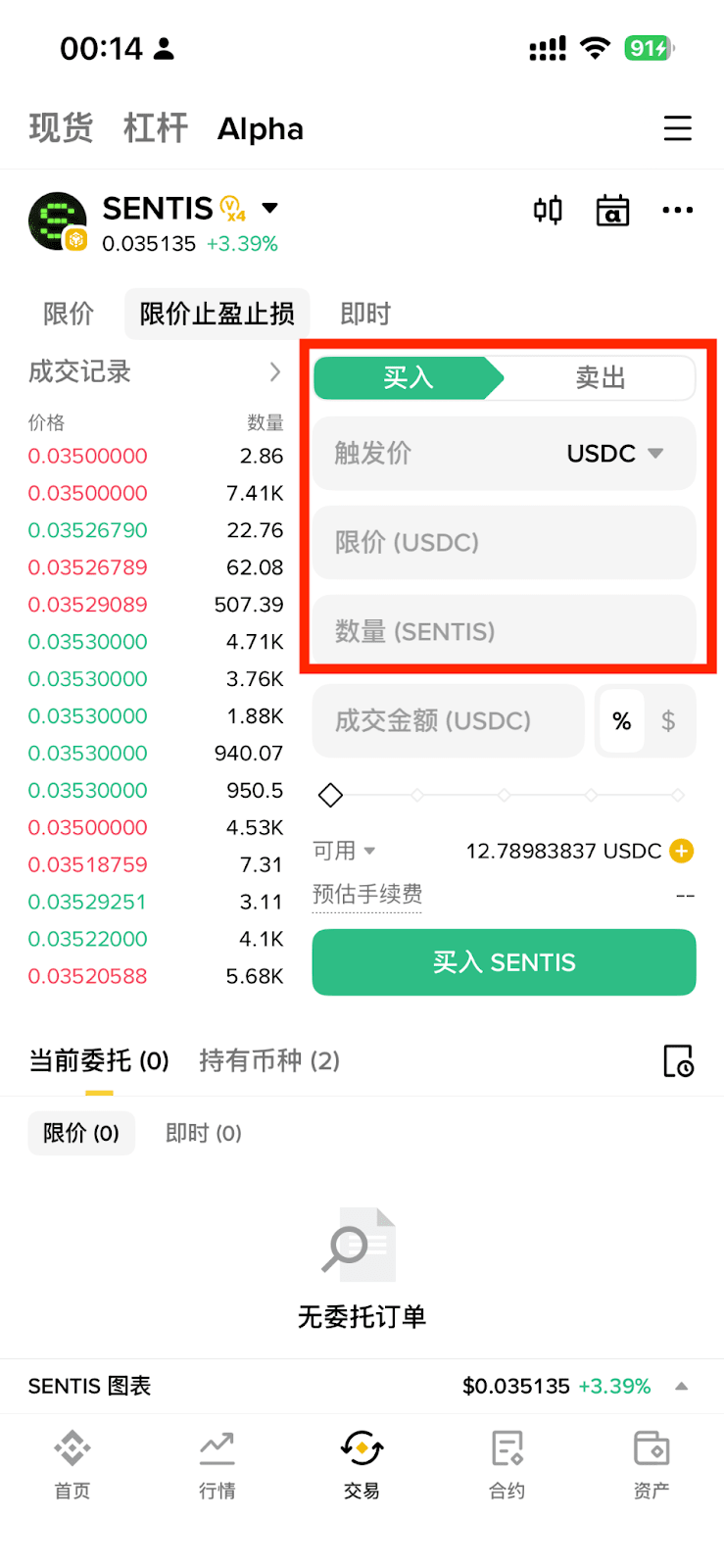Click 预估手续费 to view fee details
724x1568 pixels.
[366, 893]
